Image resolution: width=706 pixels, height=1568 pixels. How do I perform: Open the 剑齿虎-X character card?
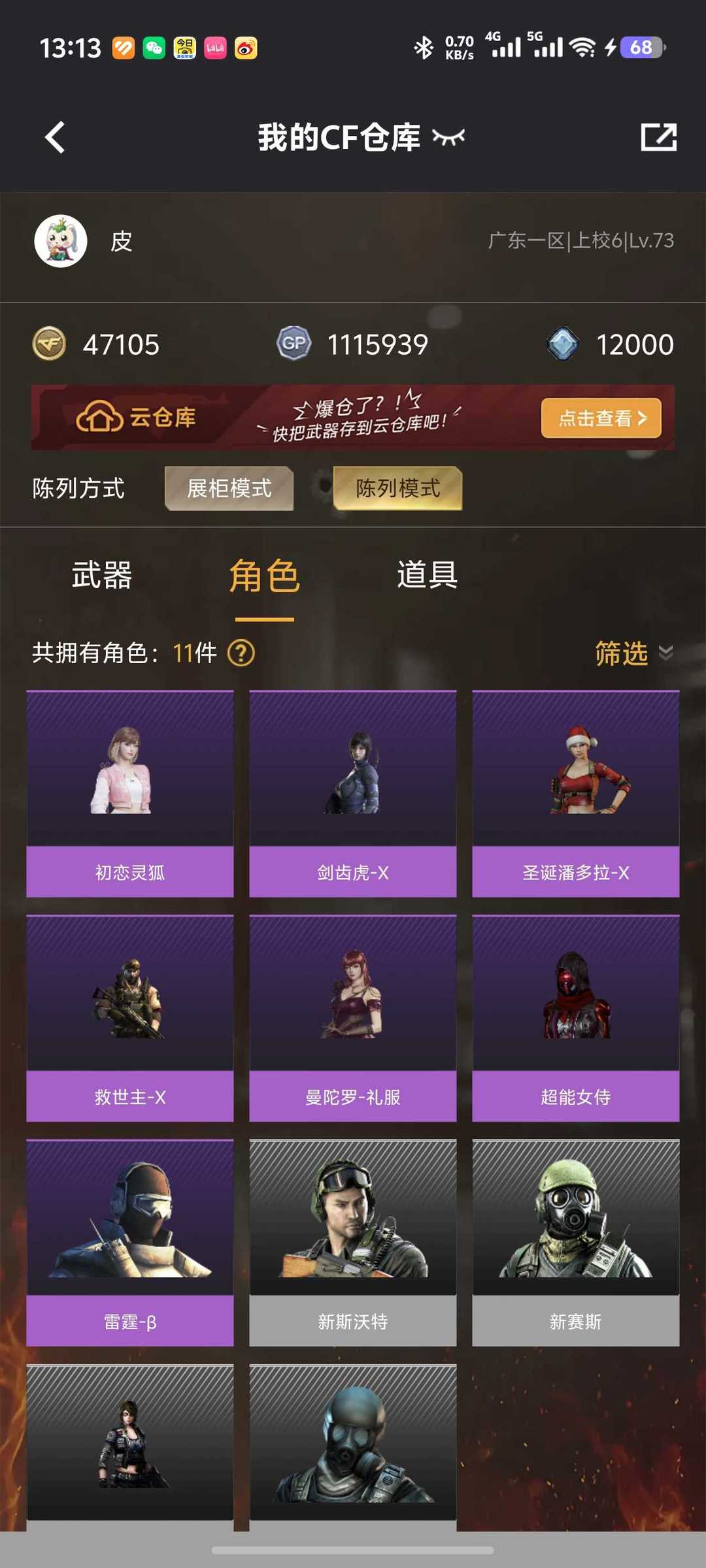(353, 793)
